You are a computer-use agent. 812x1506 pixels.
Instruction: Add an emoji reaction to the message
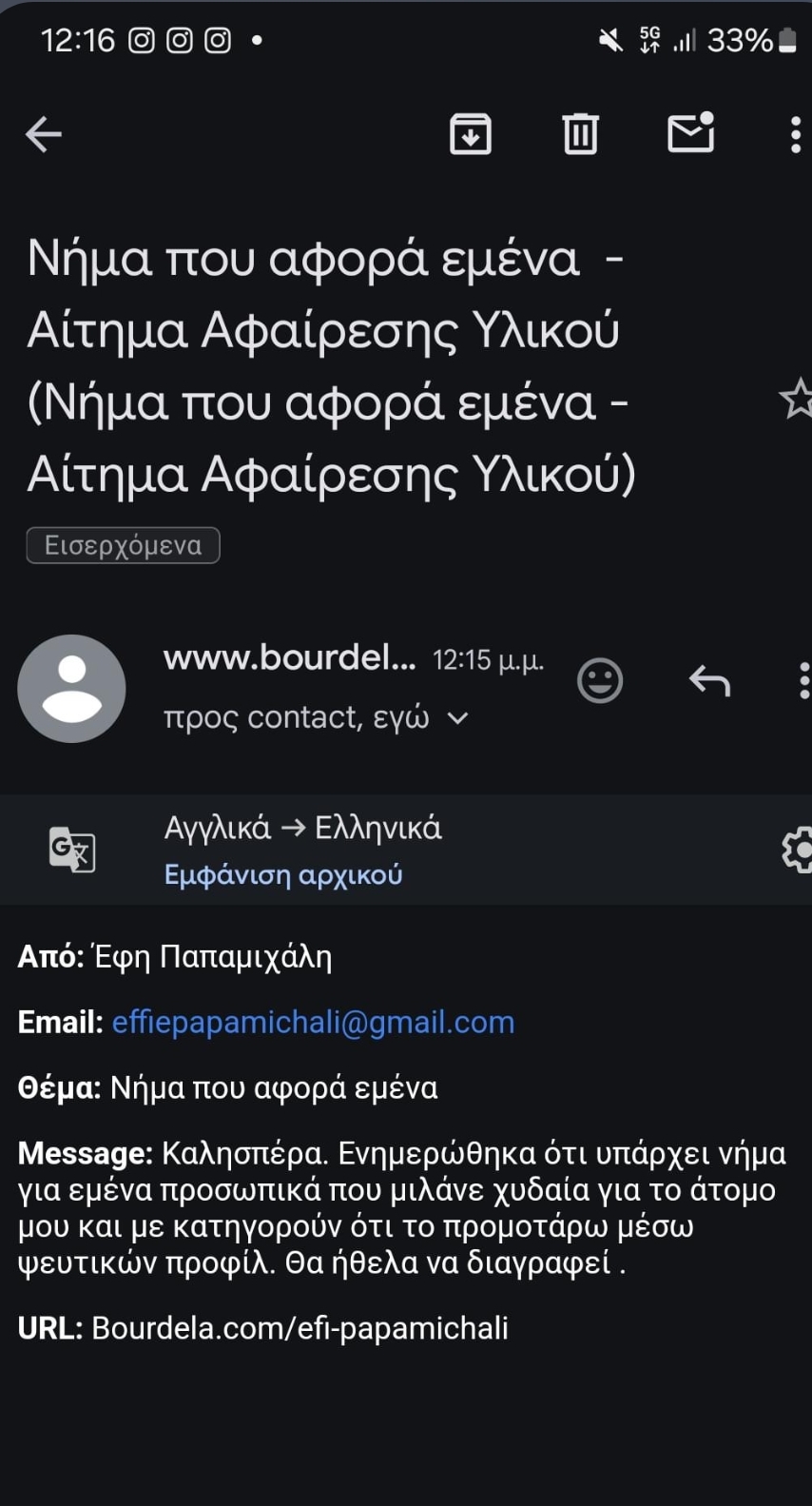point(600,681)
